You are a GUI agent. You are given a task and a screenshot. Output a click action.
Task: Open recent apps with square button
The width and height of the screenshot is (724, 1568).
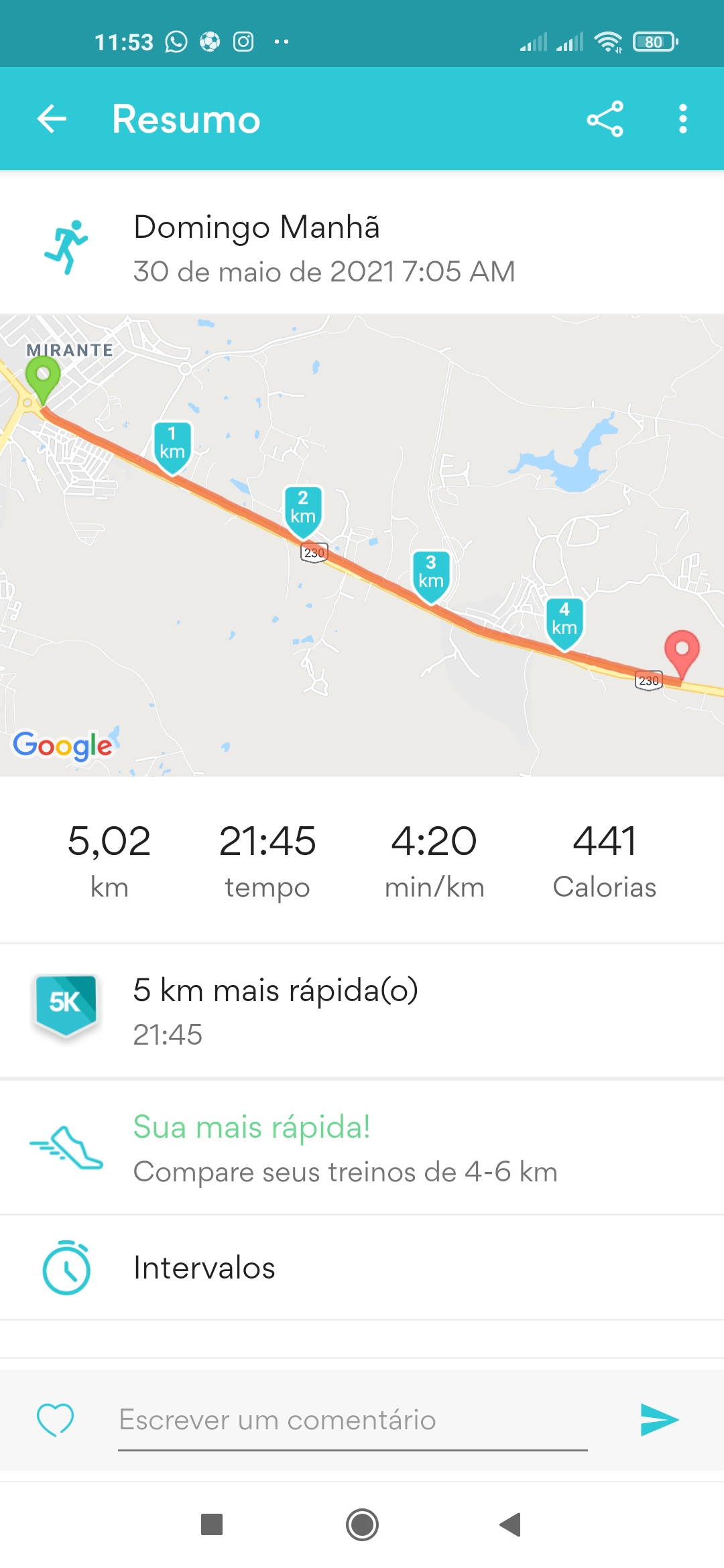click(x=212, y=1524)
